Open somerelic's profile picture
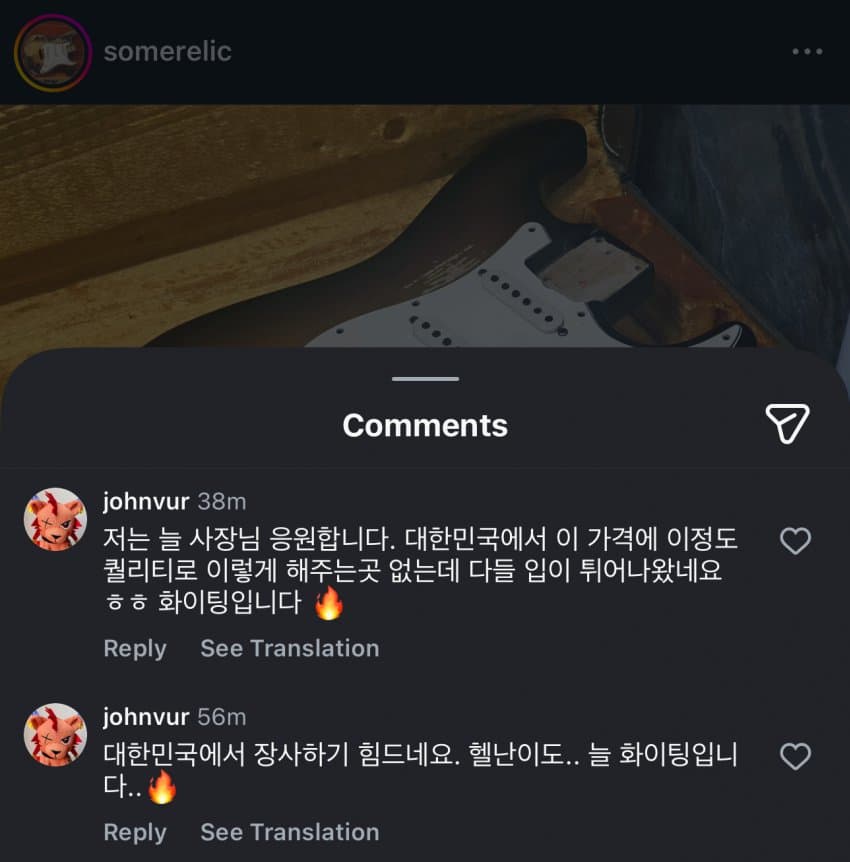Viewport: 850px width, 862px height. (53, 53)
